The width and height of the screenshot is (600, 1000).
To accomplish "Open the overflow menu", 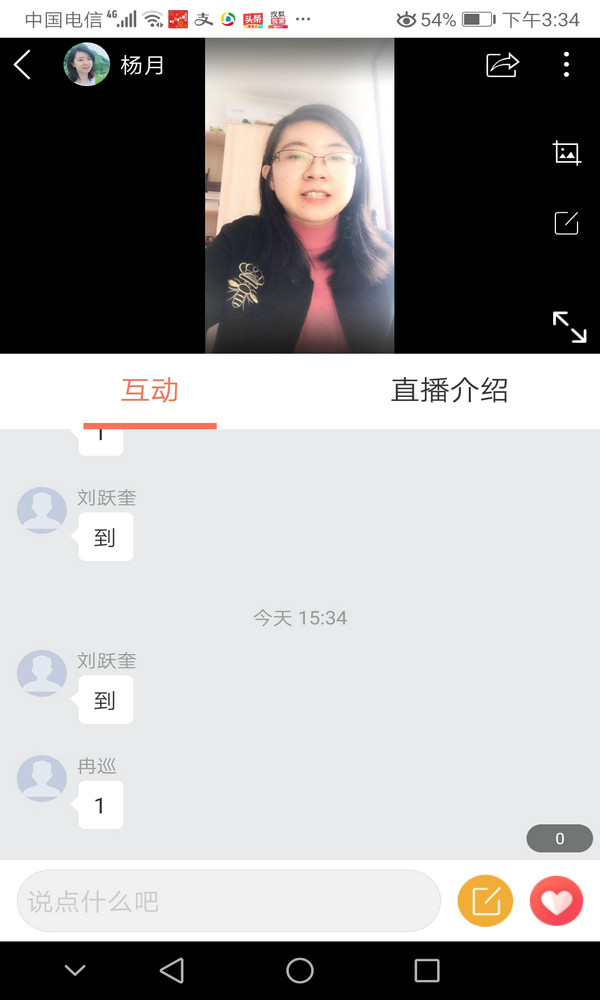I will coord(566,66).
